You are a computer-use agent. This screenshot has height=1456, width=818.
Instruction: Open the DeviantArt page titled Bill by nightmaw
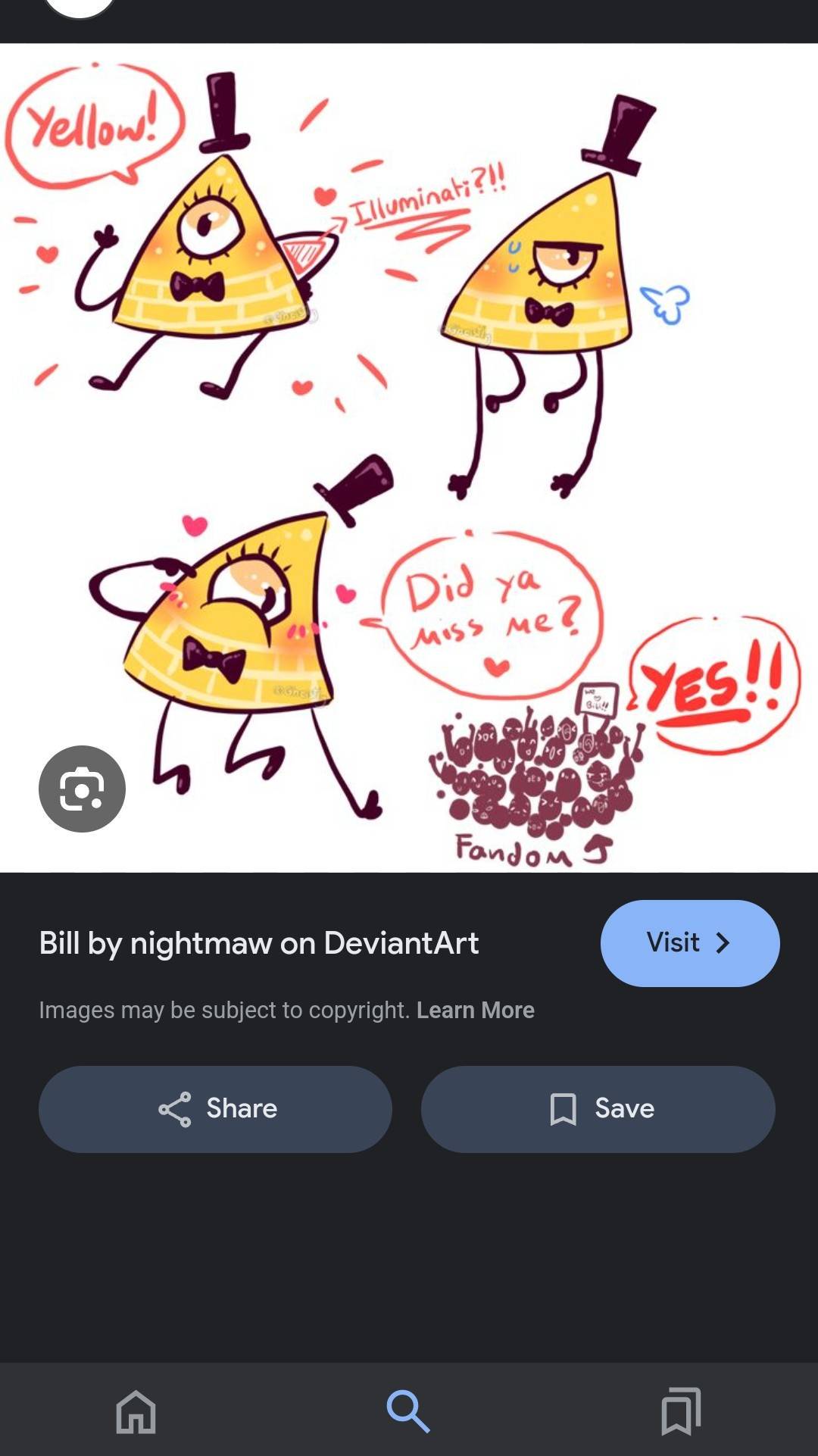pyautogui.click(x=259, y=942)
